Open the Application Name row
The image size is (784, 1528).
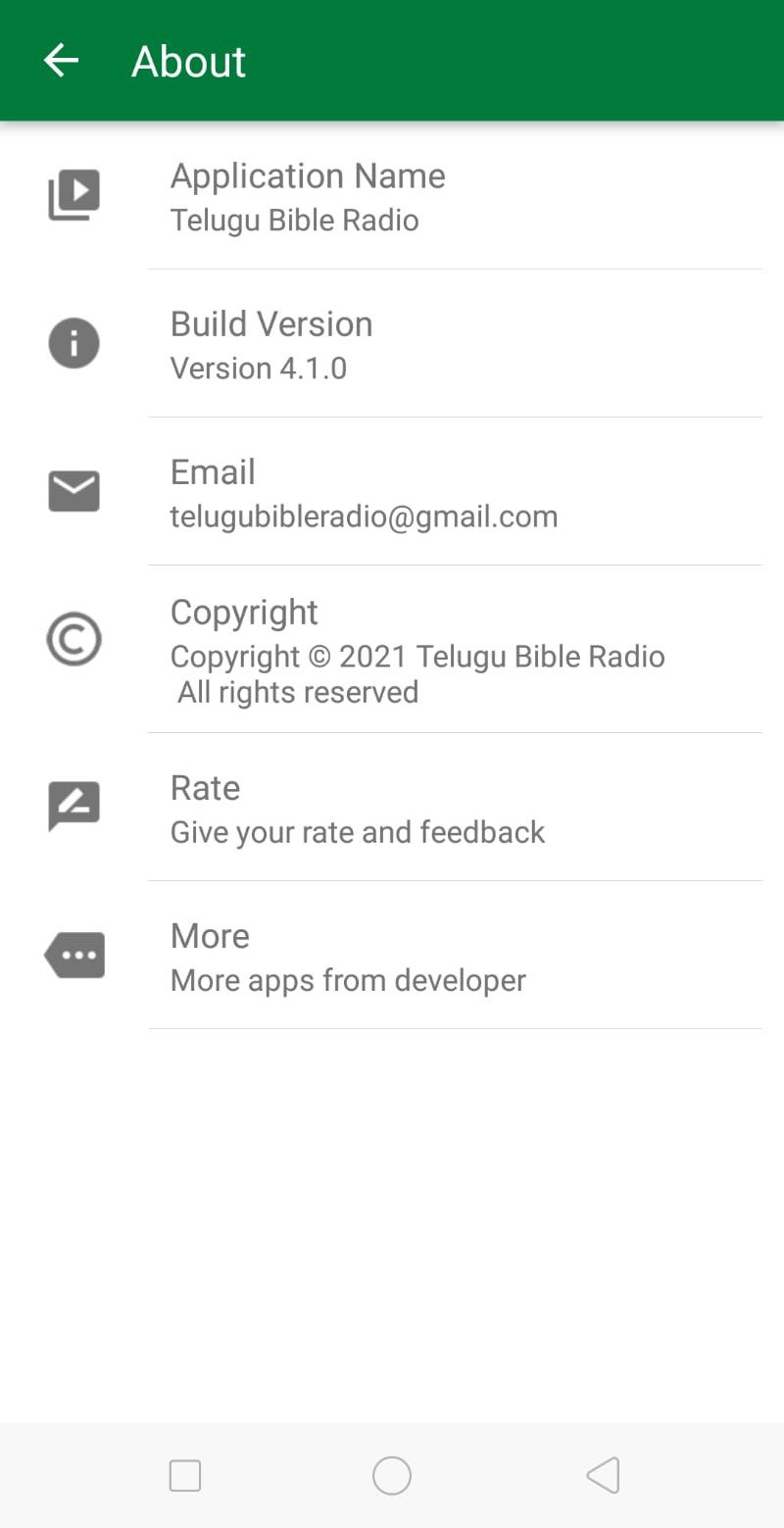coord(392,196)
